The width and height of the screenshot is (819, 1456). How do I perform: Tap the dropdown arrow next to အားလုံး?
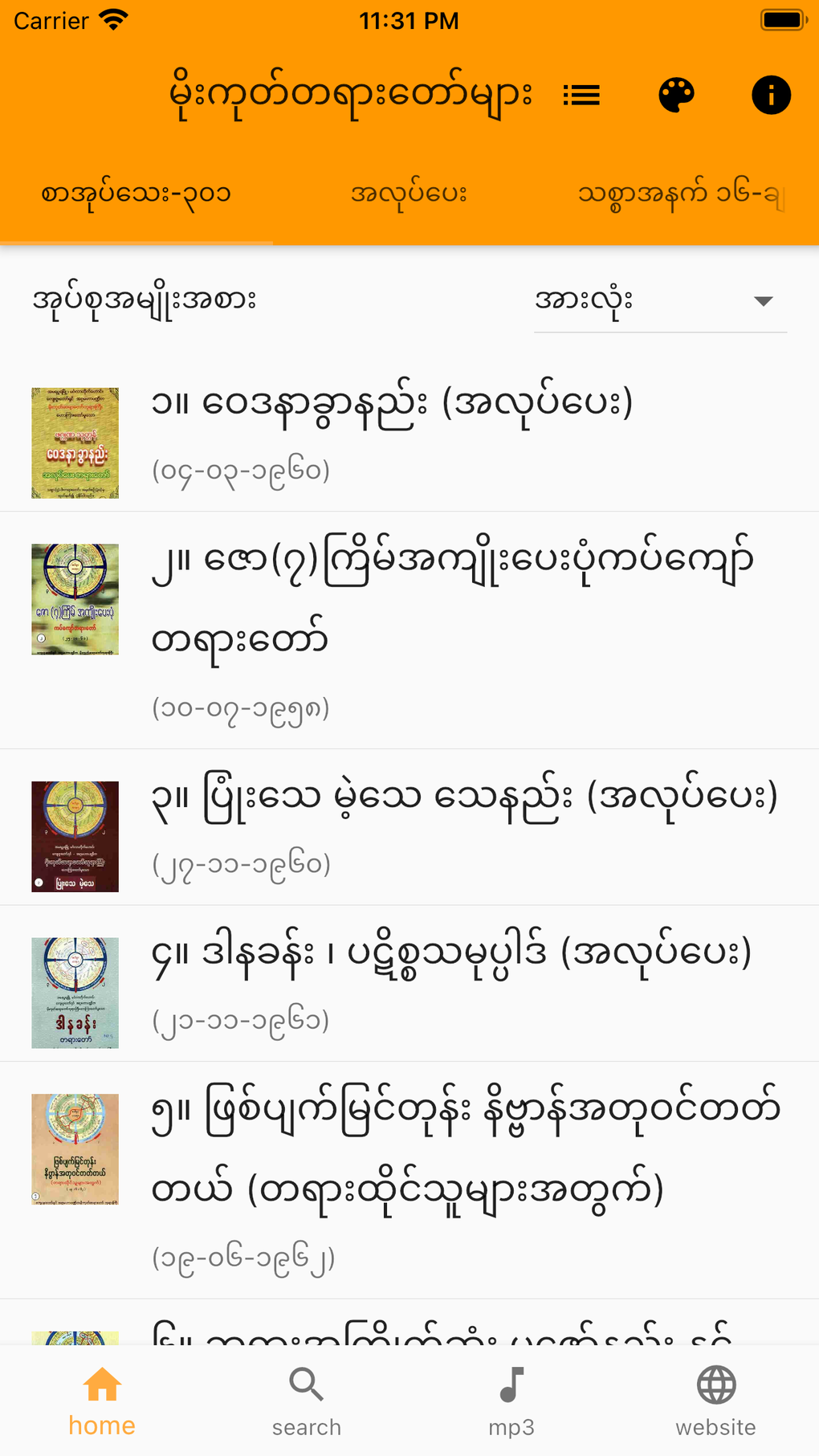pos(764,301)
